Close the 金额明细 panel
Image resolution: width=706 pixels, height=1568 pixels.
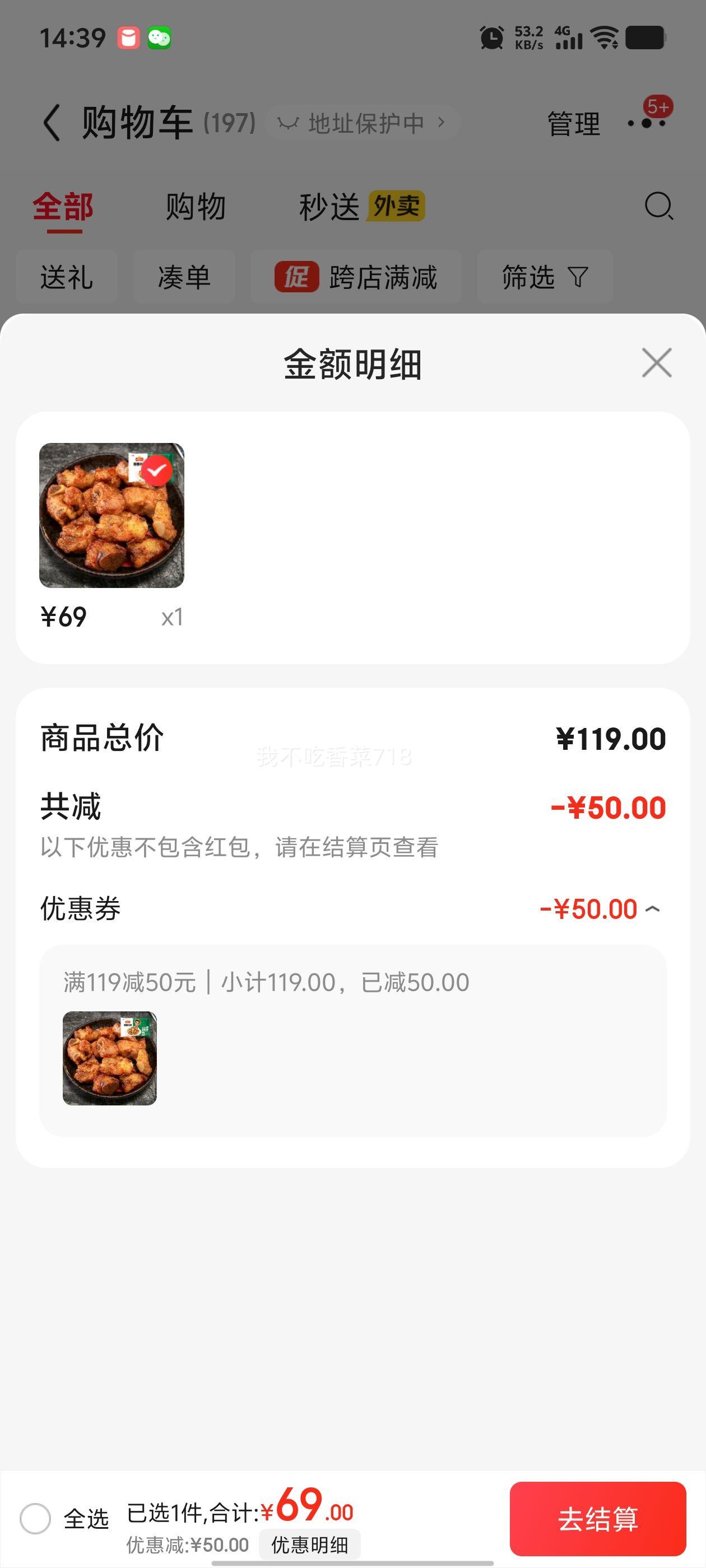tap(657, 363)
